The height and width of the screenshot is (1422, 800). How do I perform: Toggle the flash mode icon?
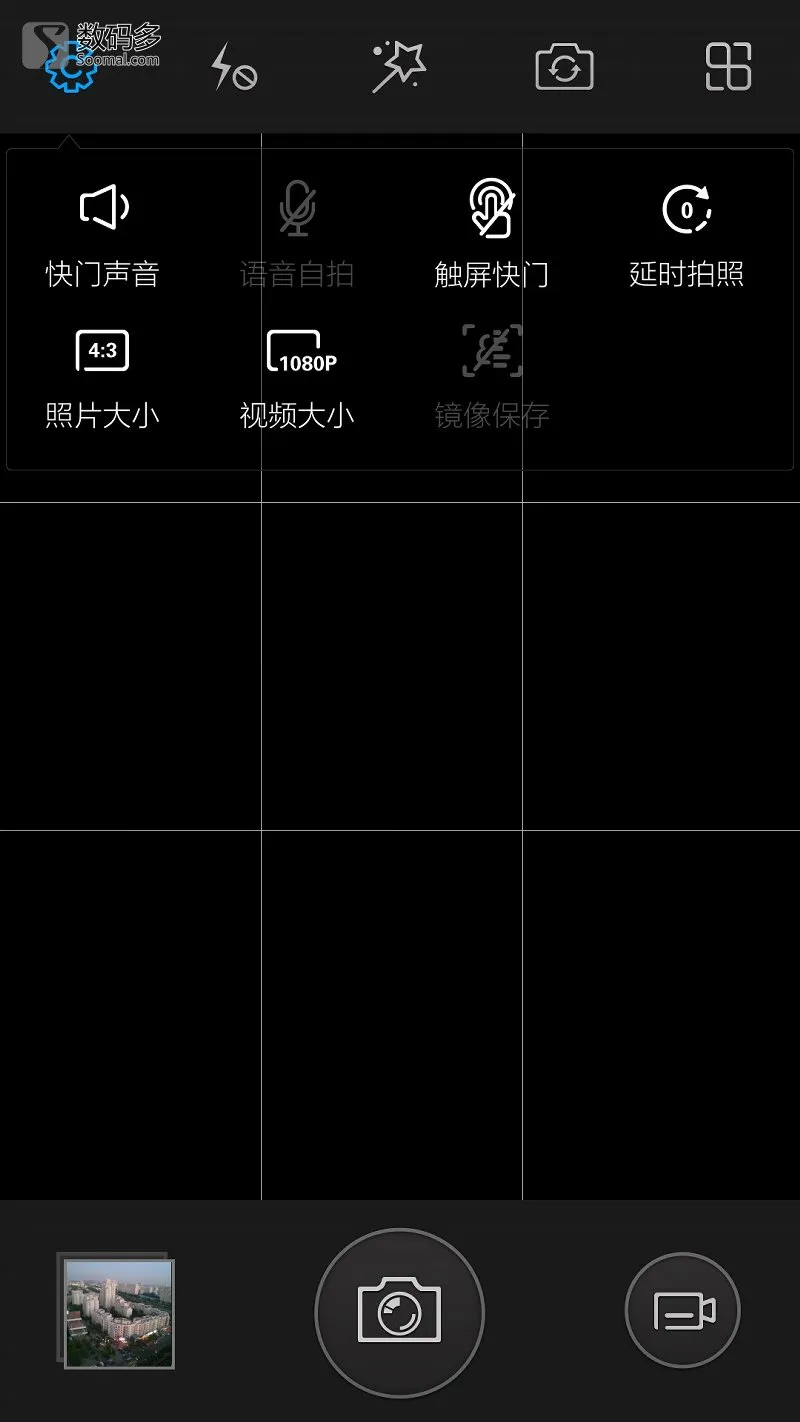click(x=234, y=68)
